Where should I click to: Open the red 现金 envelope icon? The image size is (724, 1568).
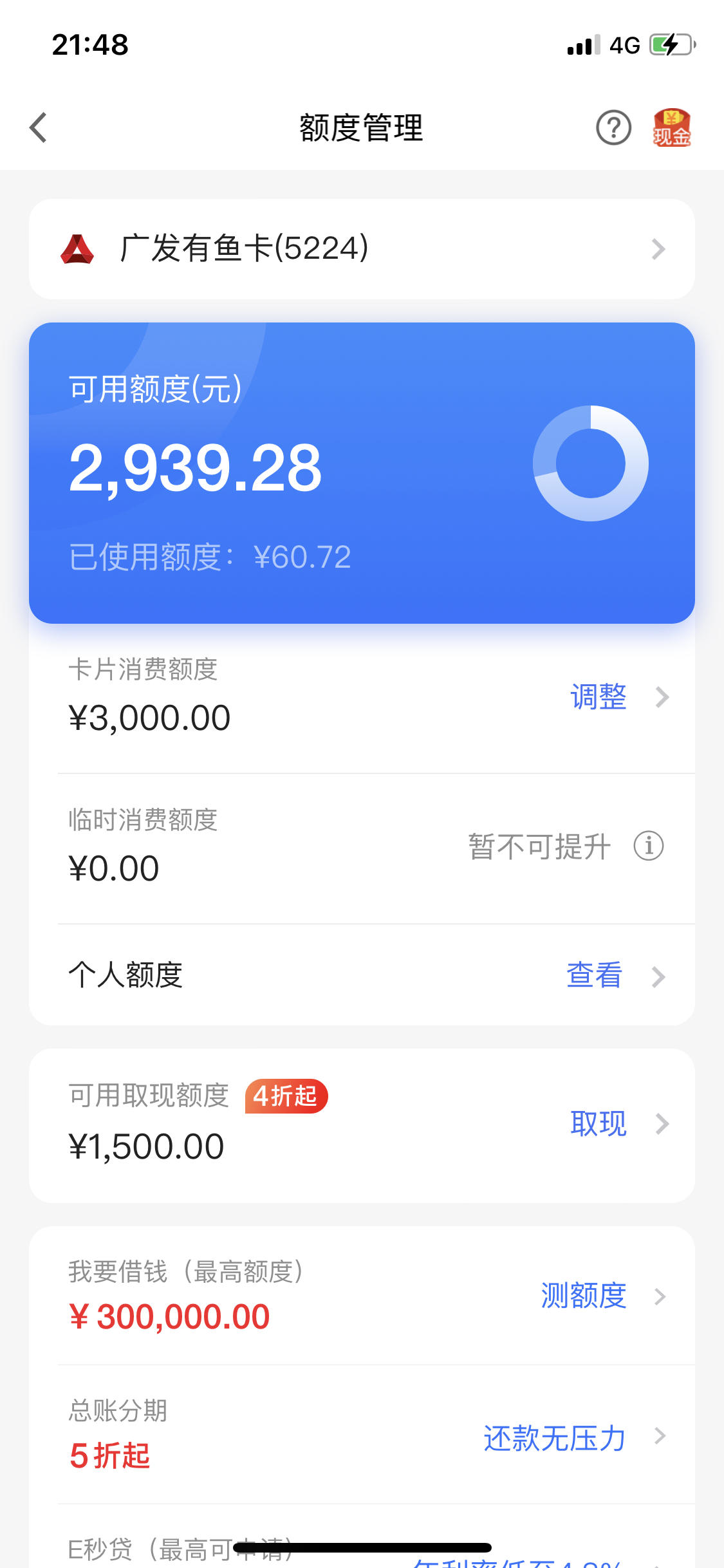(671, 127)
